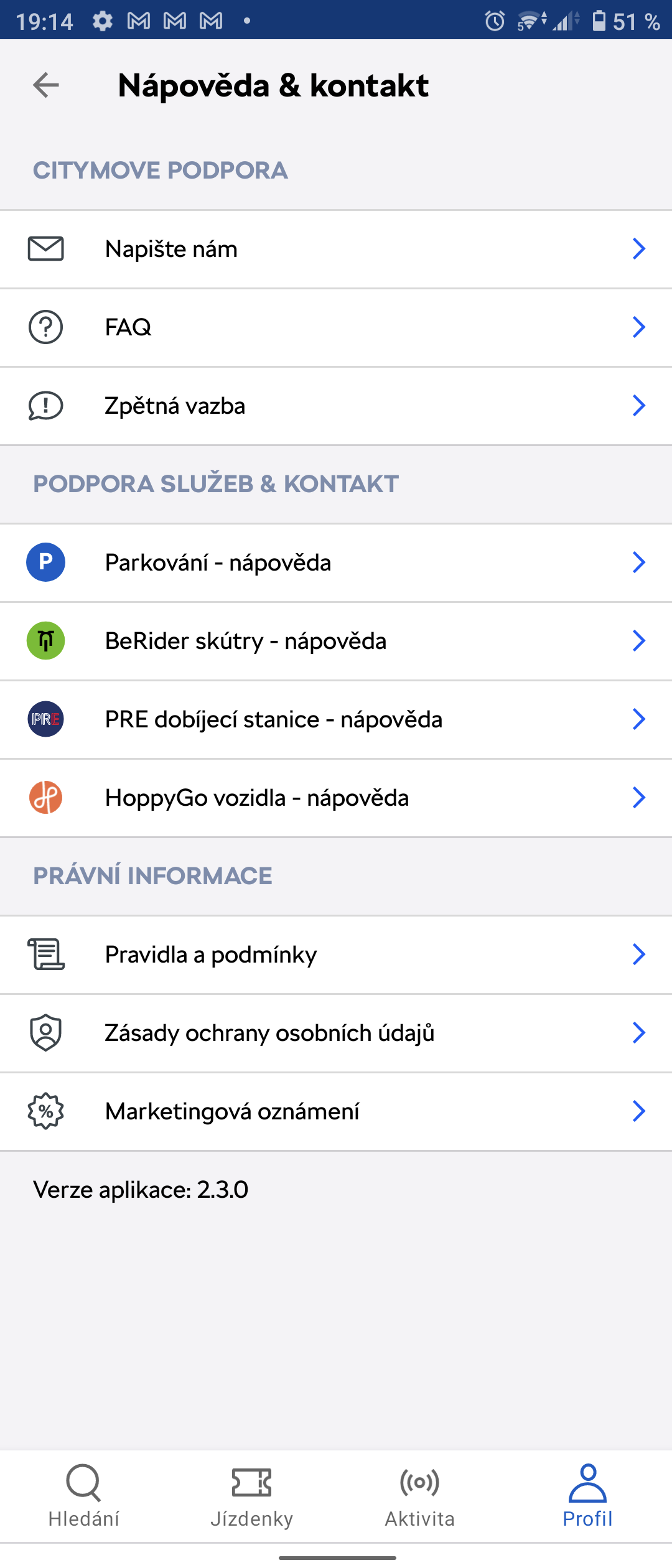Click the orange HoppyGo logo
The width and height of the screenshot is (672, 1568).
[45, 797]
